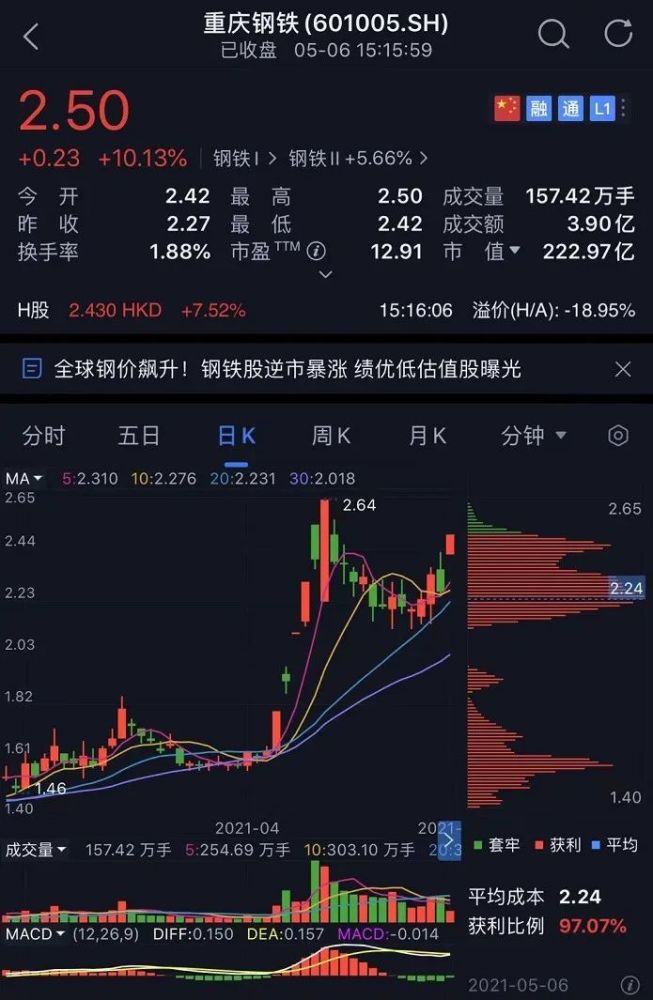
Task: Expand more quote details with the chevron
Action: (x=325, y=274)
